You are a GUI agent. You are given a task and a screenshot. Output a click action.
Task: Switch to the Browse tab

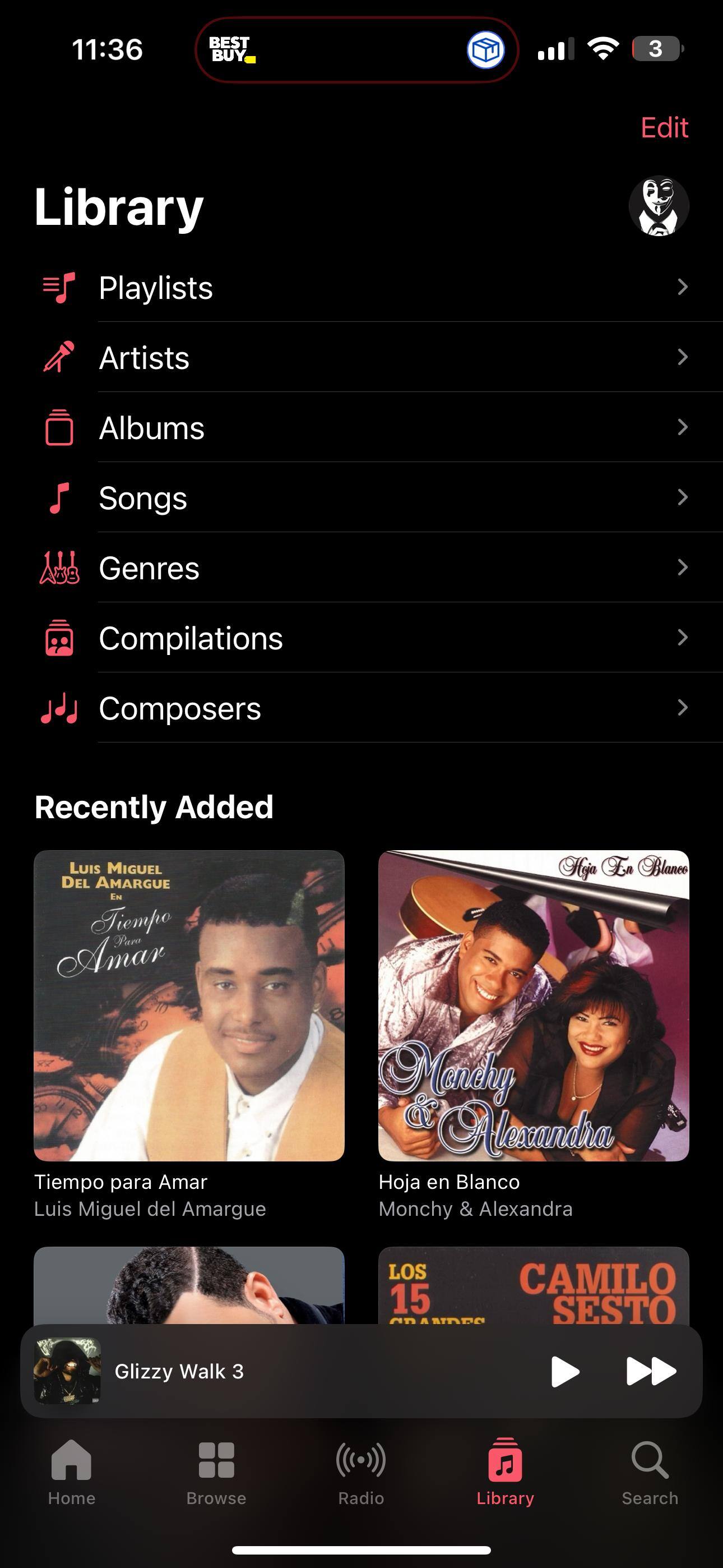click(x=216, y=1472)
